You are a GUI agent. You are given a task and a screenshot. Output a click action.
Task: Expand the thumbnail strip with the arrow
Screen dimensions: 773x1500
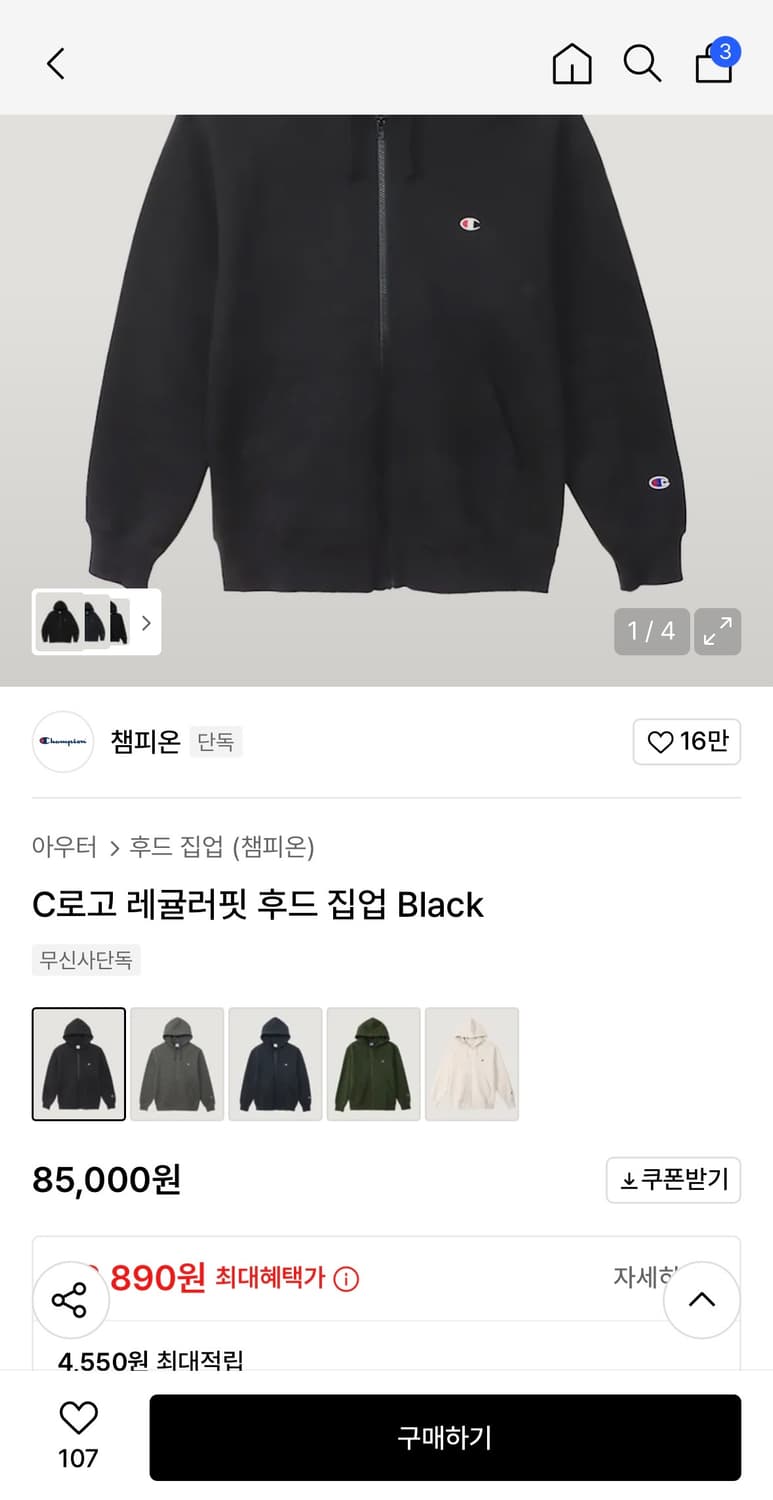[146, 622]
